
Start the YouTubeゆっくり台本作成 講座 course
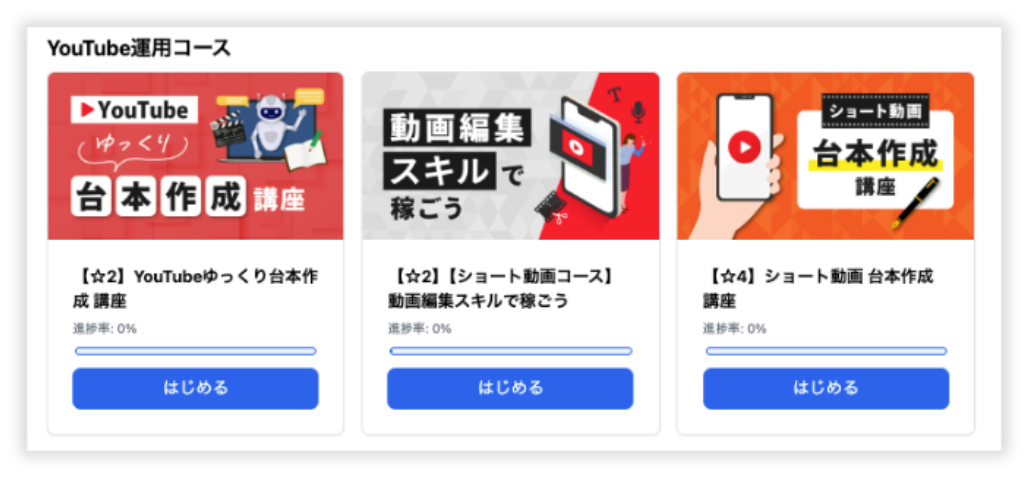tap(195, 388)
